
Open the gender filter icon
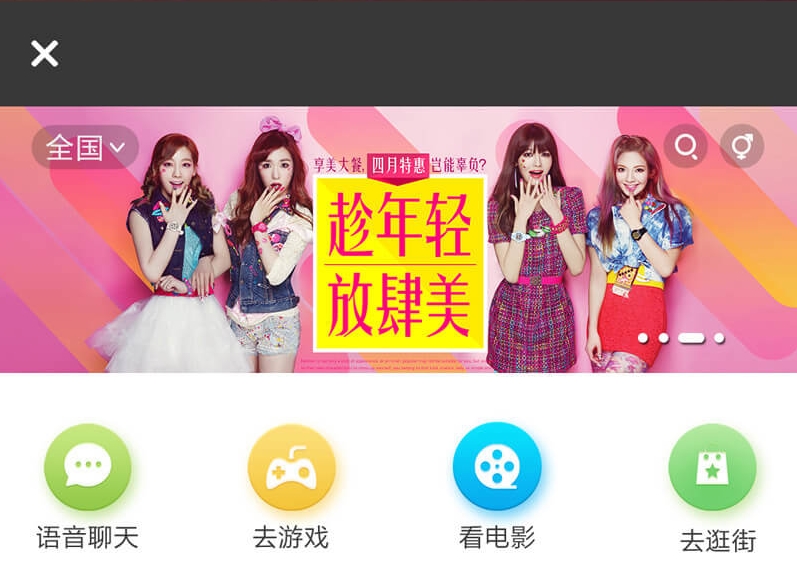(742, 147)
